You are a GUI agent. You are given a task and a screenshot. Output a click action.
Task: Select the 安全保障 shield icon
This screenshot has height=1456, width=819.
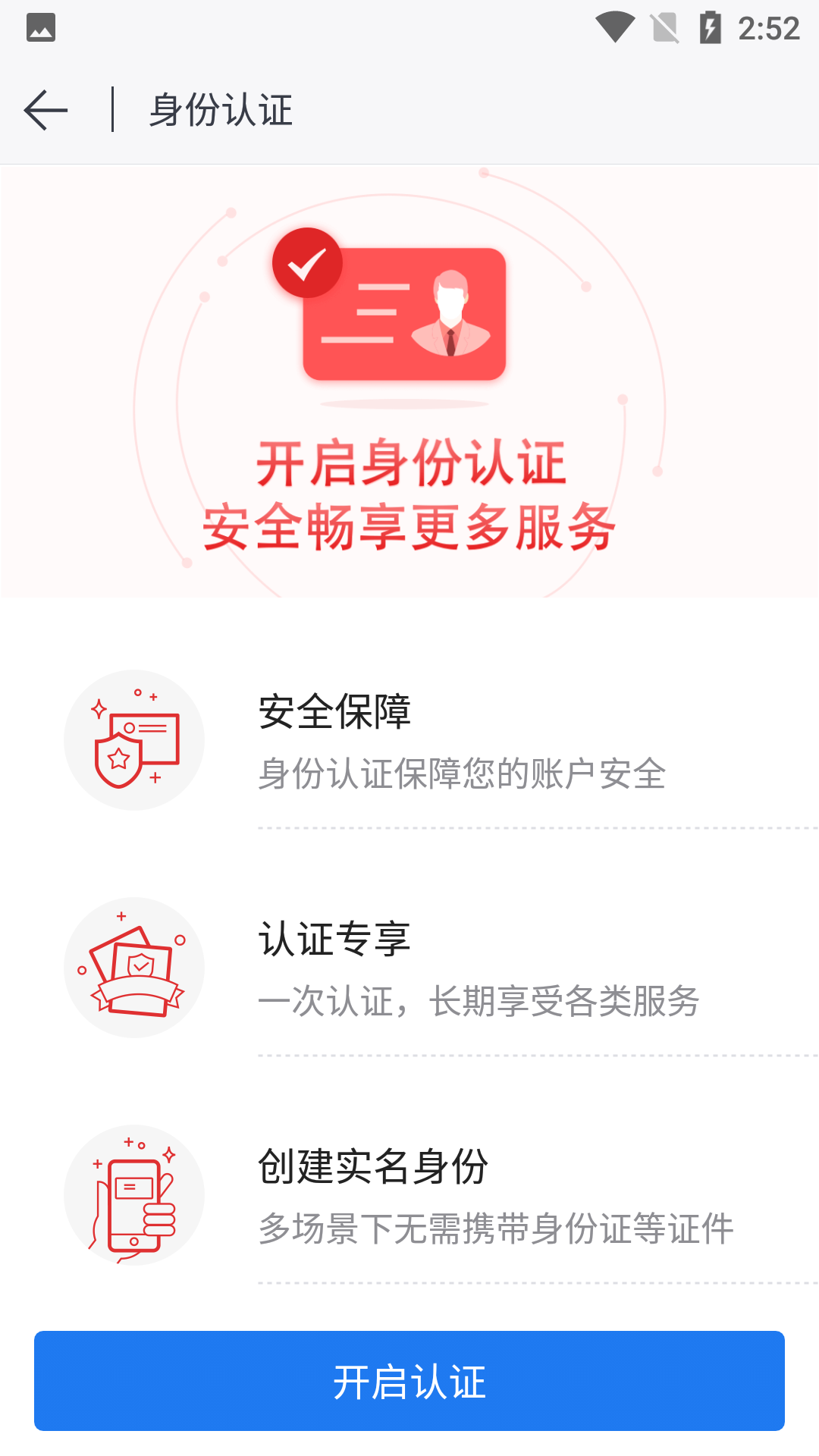pos(134,739)
